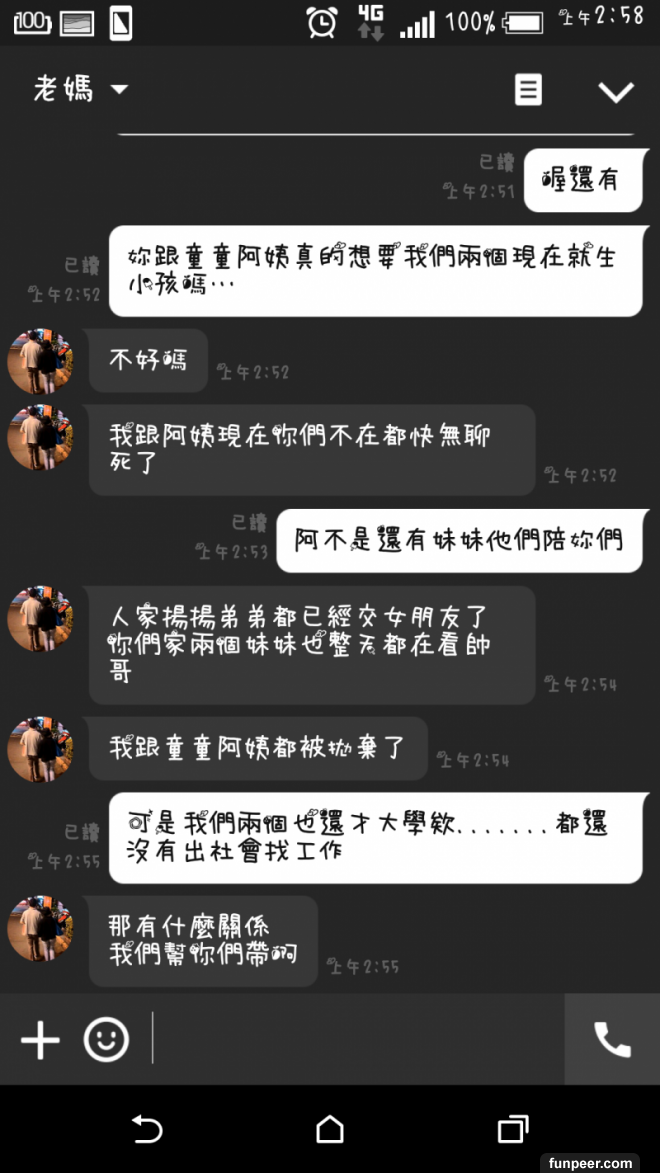The width and height of the screenshot is (660, 1173).
Task: Open recent apps from navigation bar
Action: click(x=512, y=1130)
